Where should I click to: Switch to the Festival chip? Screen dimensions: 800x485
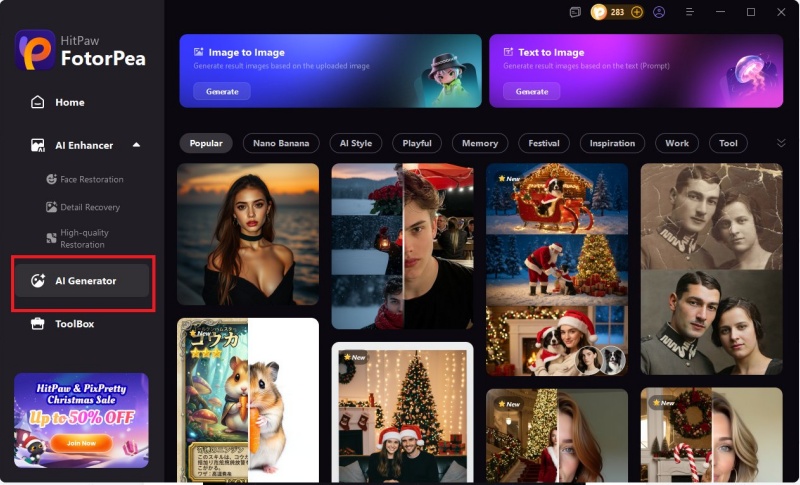545,143
